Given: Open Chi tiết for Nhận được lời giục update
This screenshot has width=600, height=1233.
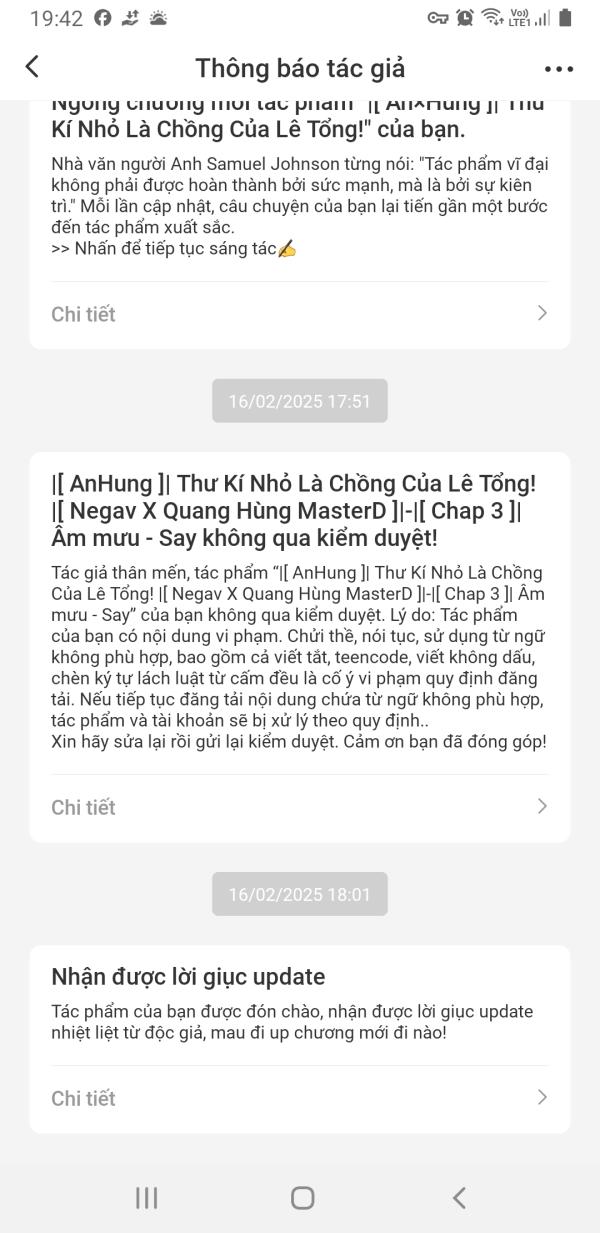Looking at the screenshot, I should 299,1098.
